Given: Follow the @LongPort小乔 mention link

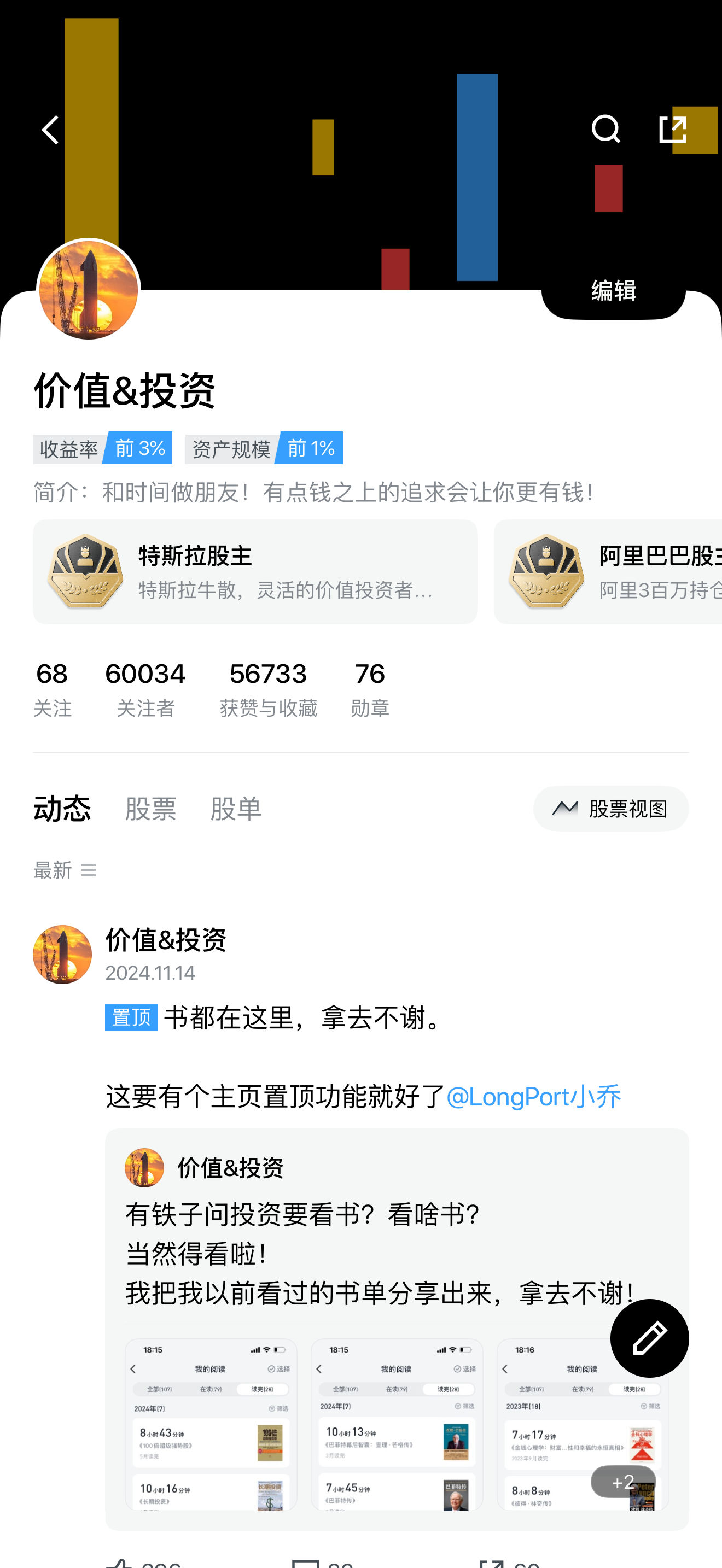Looking at the screenshot, I should [534, 1096].
